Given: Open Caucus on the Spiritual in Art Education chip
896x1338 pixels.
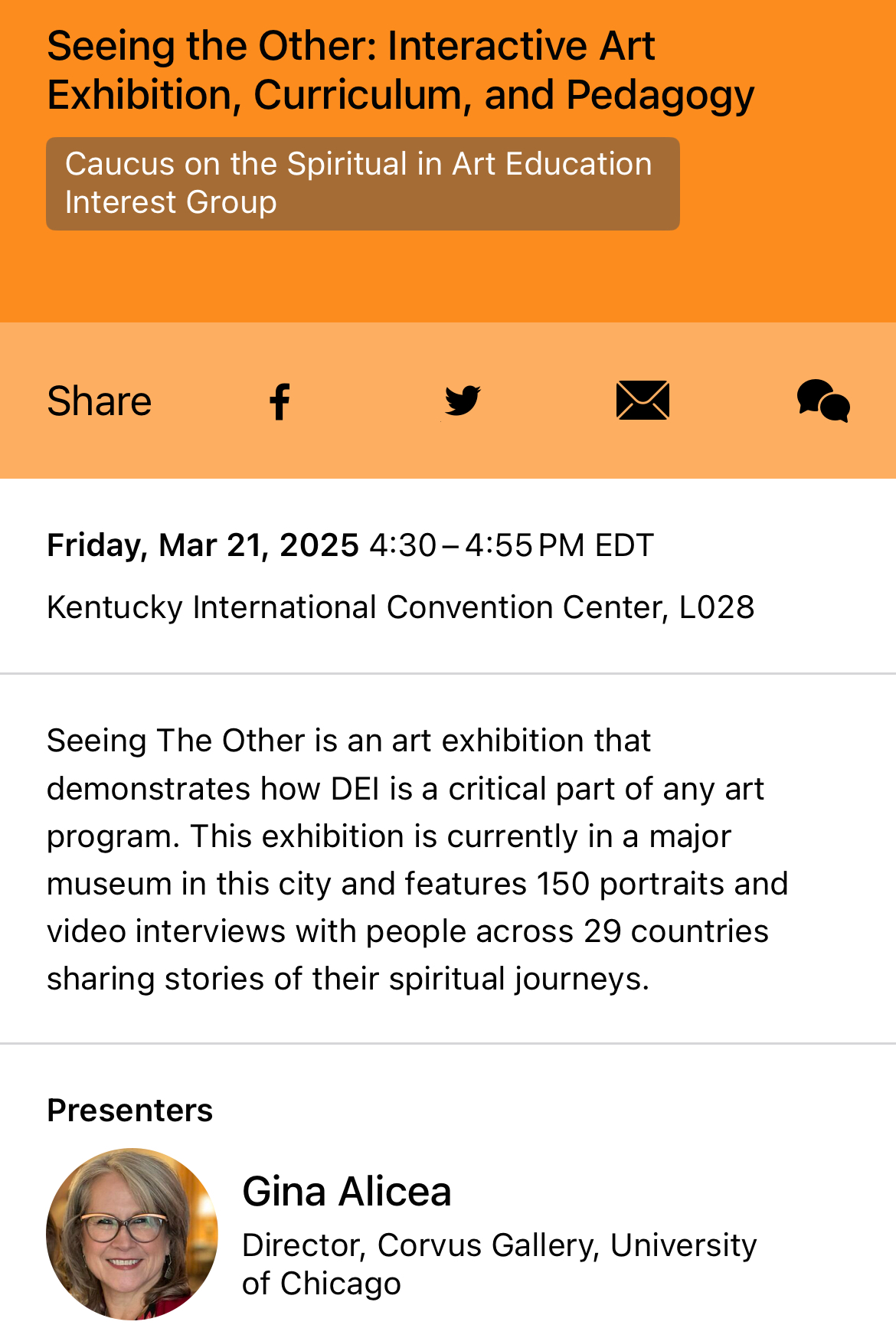Looking at the screenshot, I should (x=362, y=184).
